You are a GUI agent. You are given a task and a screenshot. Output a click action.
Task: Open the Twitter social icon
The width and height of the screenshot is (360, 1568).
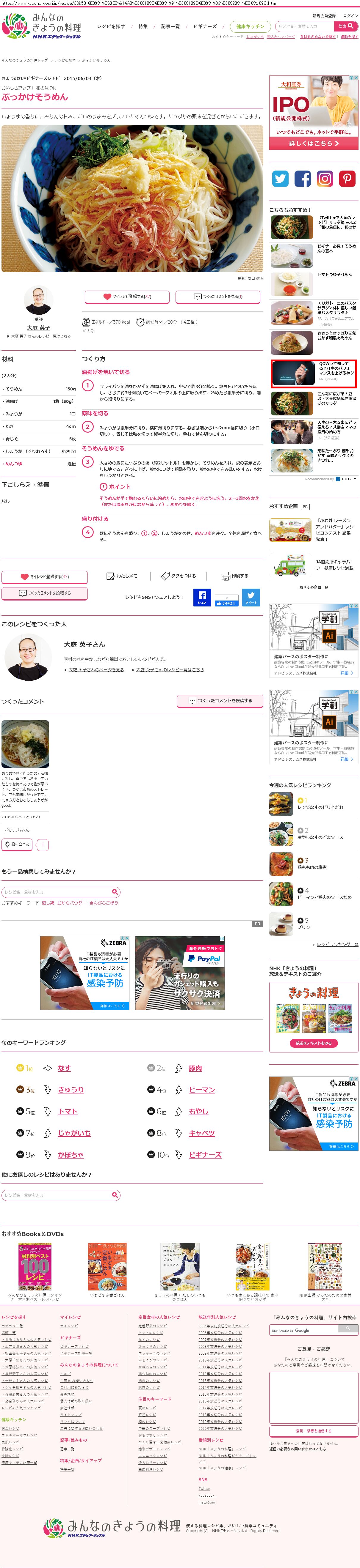280,178
